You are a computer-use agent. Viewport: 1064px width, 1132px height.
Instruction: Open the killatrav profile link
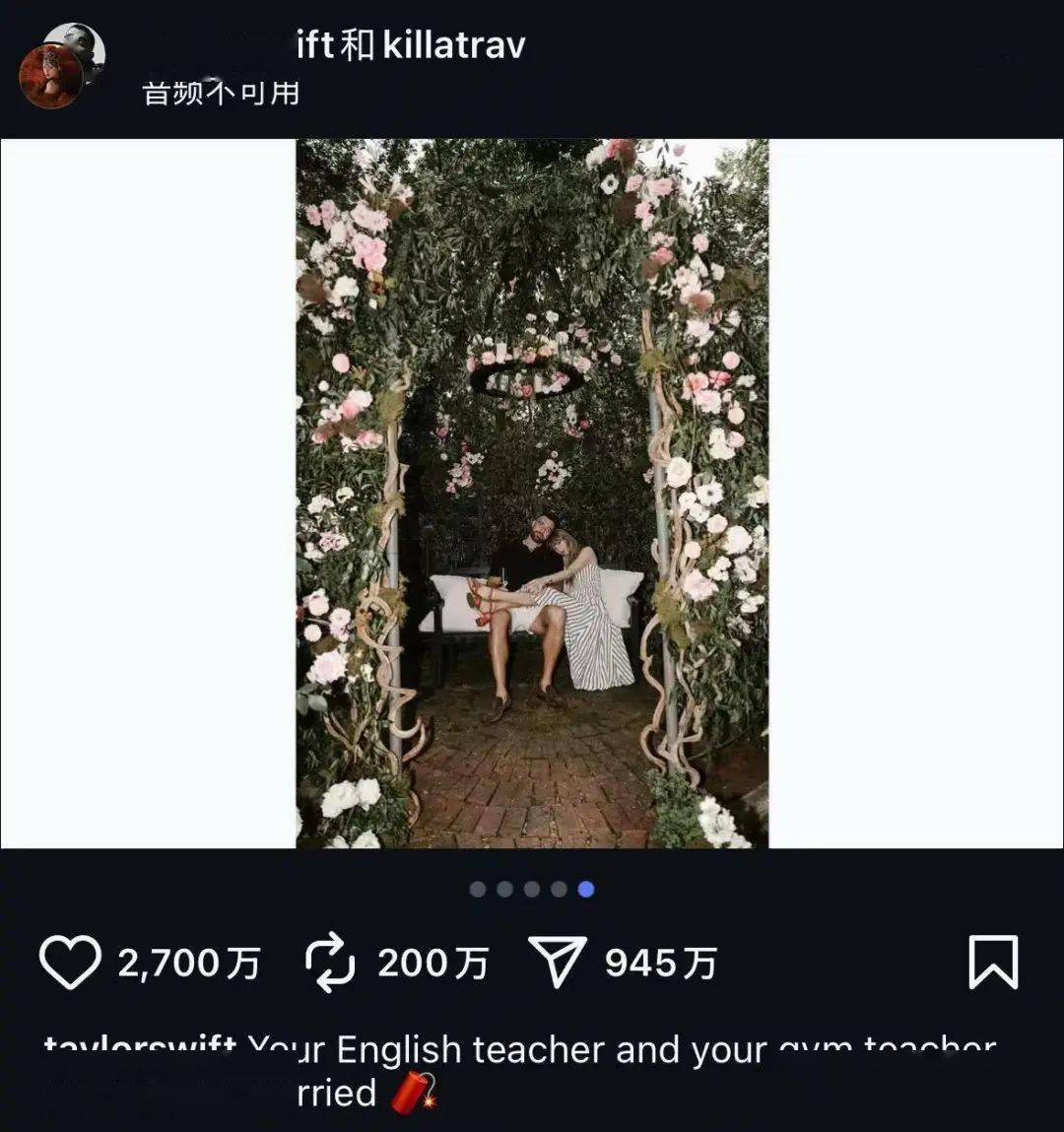point(453,45)
